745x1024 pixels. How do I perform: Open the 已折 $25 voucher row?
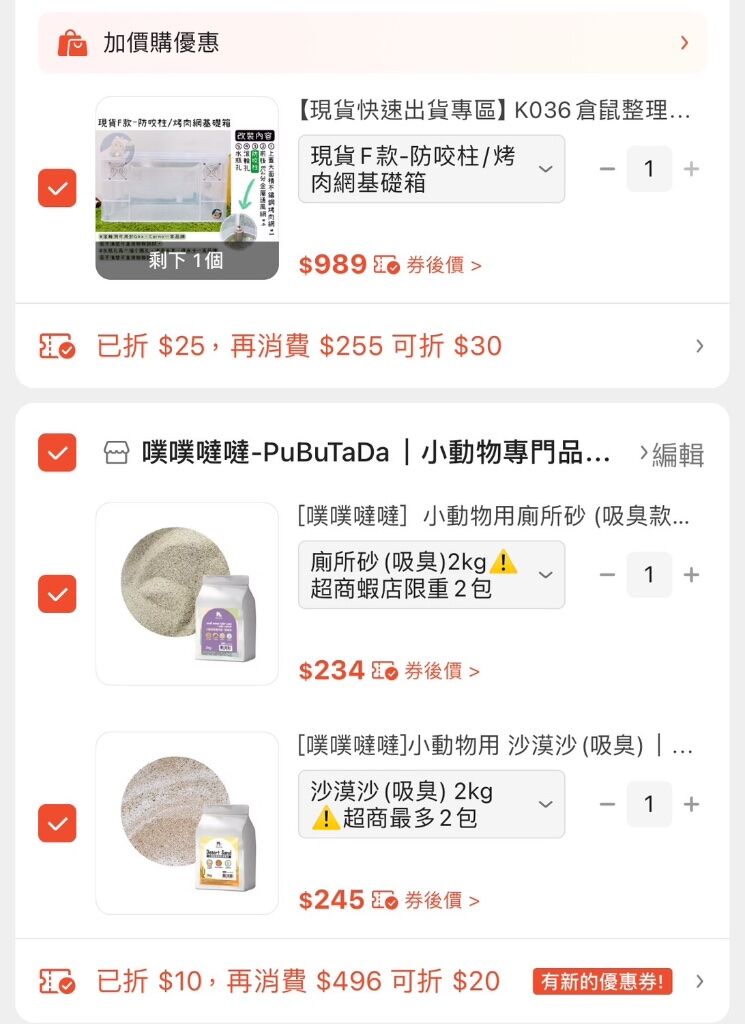point(372,346)
